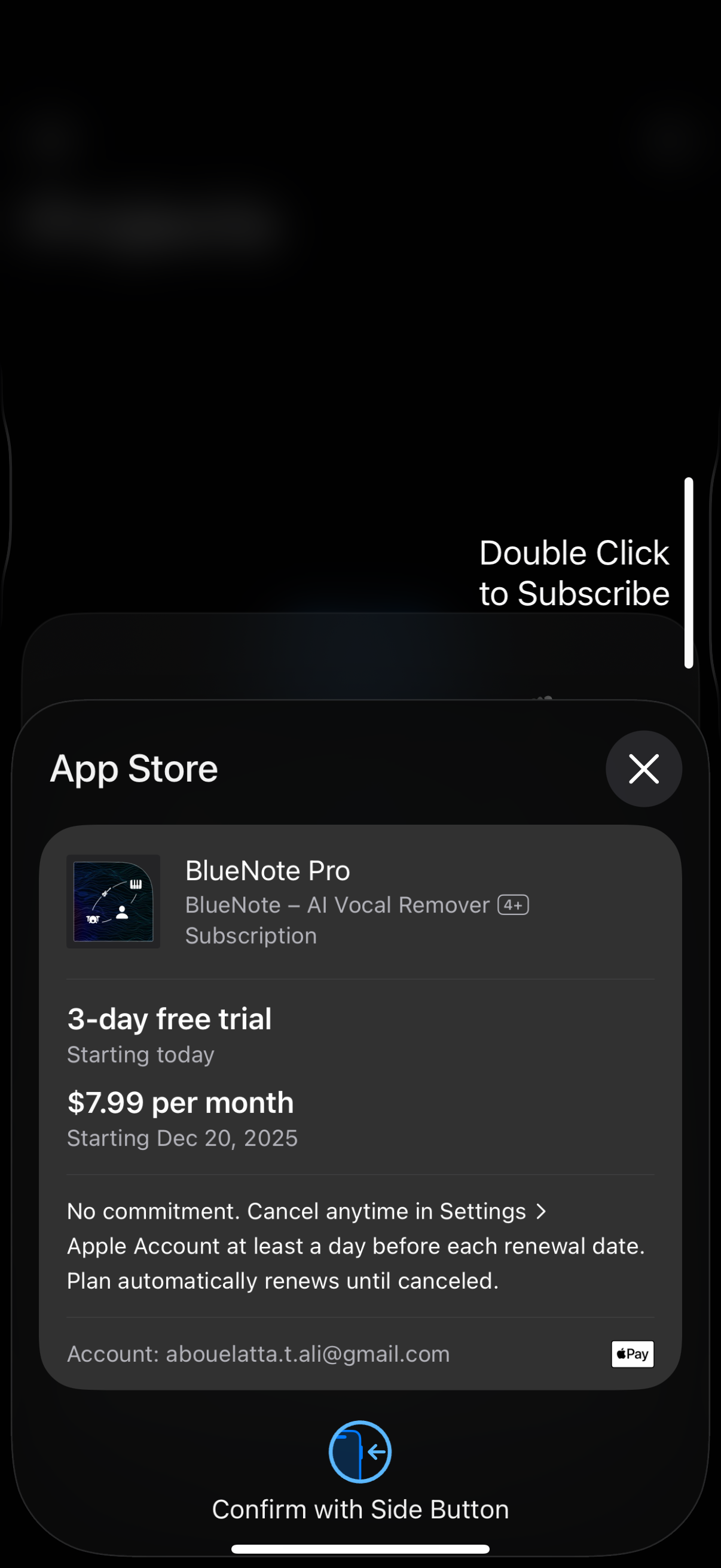
Task: Tap the Apple Pay logo
Action: pyautogui.click(x=631, y=1355)
